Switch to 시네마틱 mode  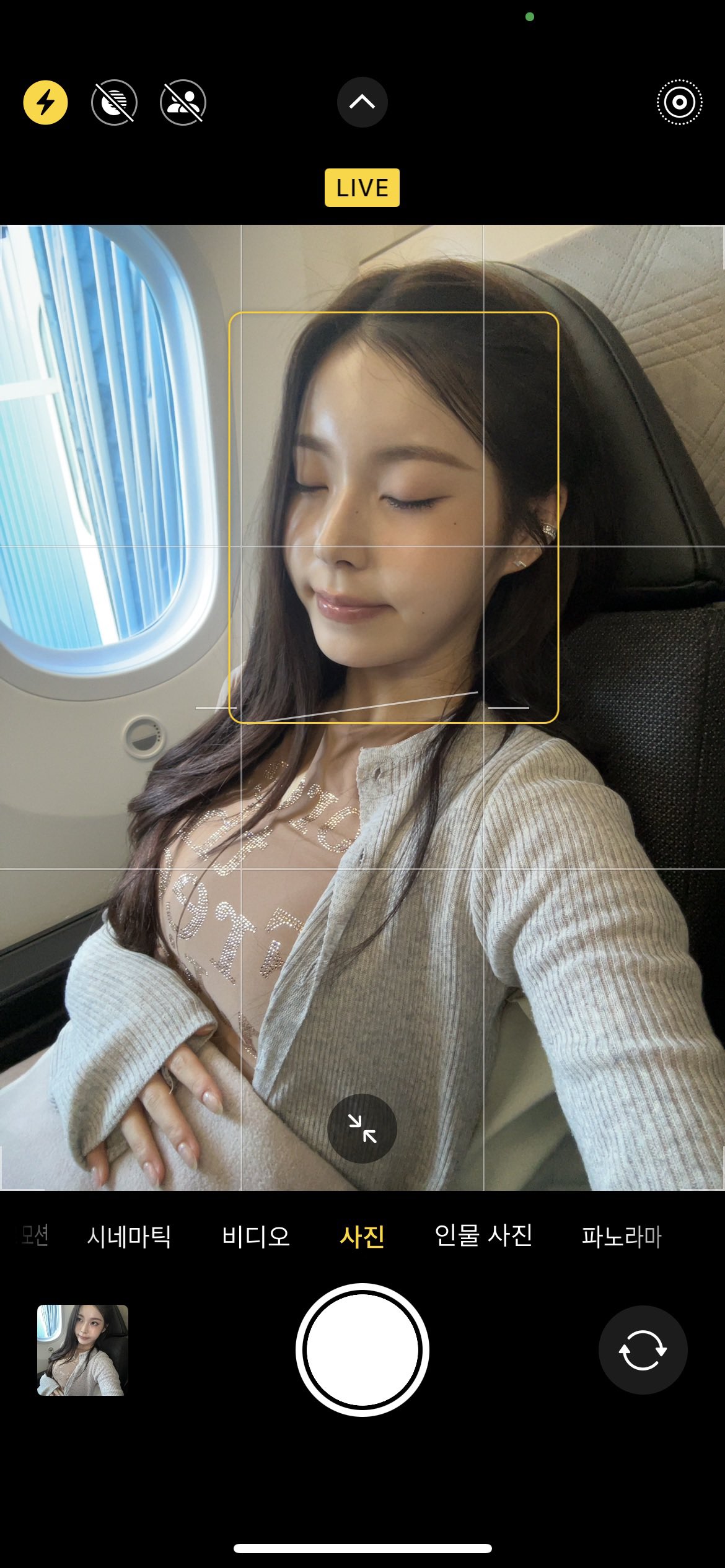click(129, 1237)
